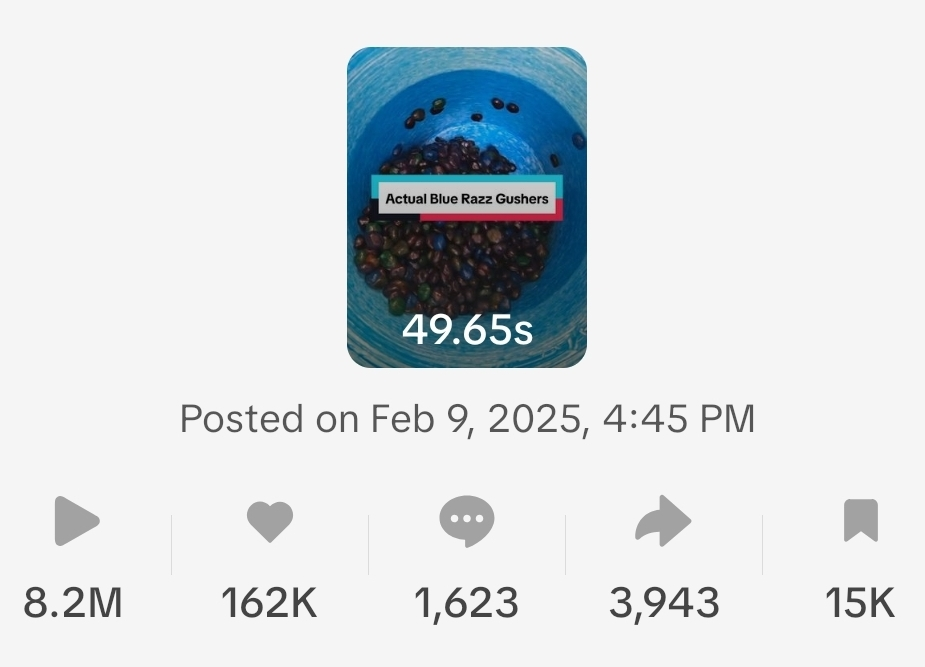Open the Actual Blue Razz Gushers video thumbnail
This screenshot has height=667, width=925.
[x=466, y=208]
